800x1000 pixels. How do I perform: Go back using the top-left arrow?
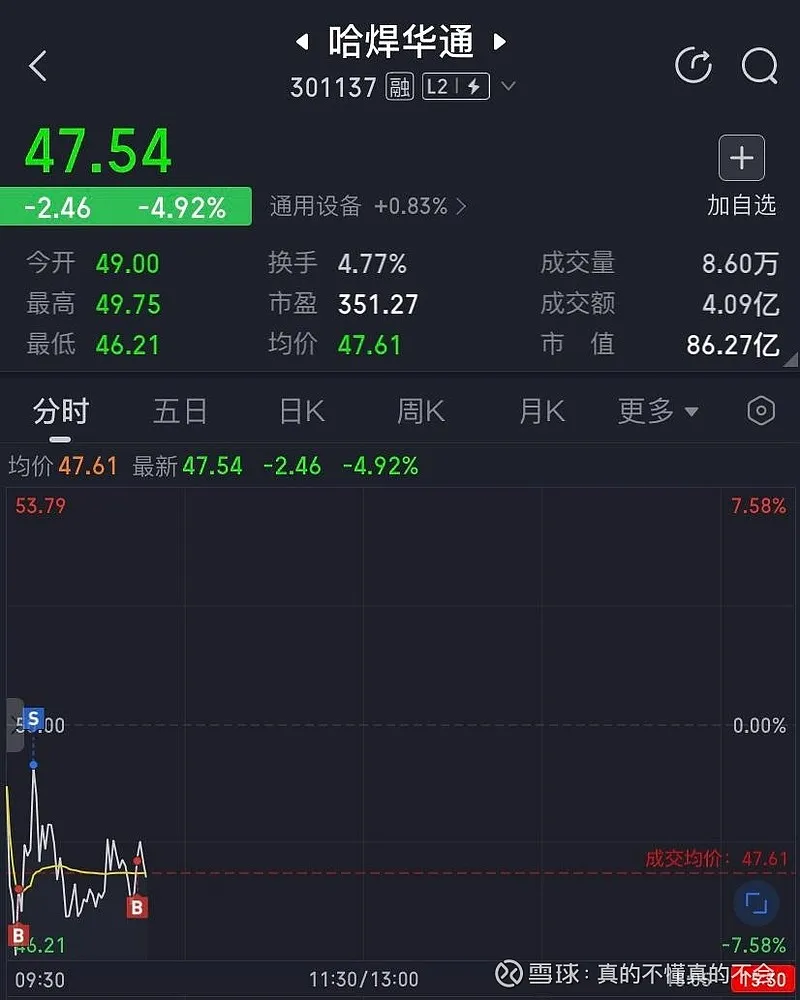tap(38, 67)
